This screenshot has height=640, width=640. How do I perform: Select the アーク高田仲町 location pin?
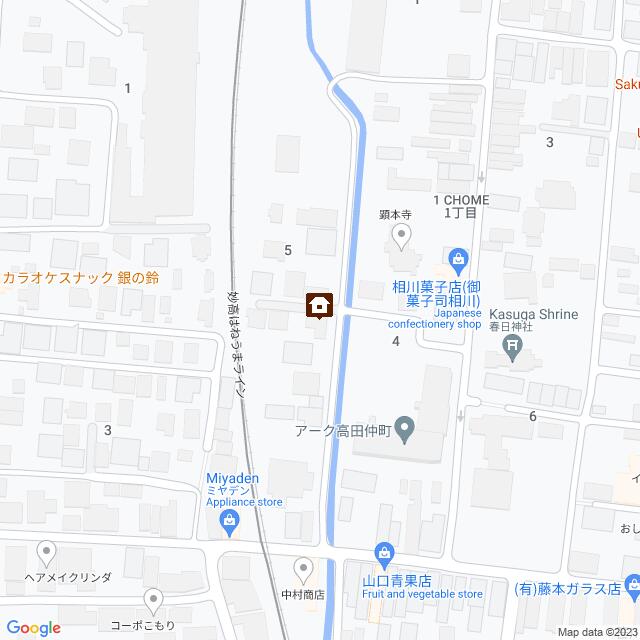(404, 431)
